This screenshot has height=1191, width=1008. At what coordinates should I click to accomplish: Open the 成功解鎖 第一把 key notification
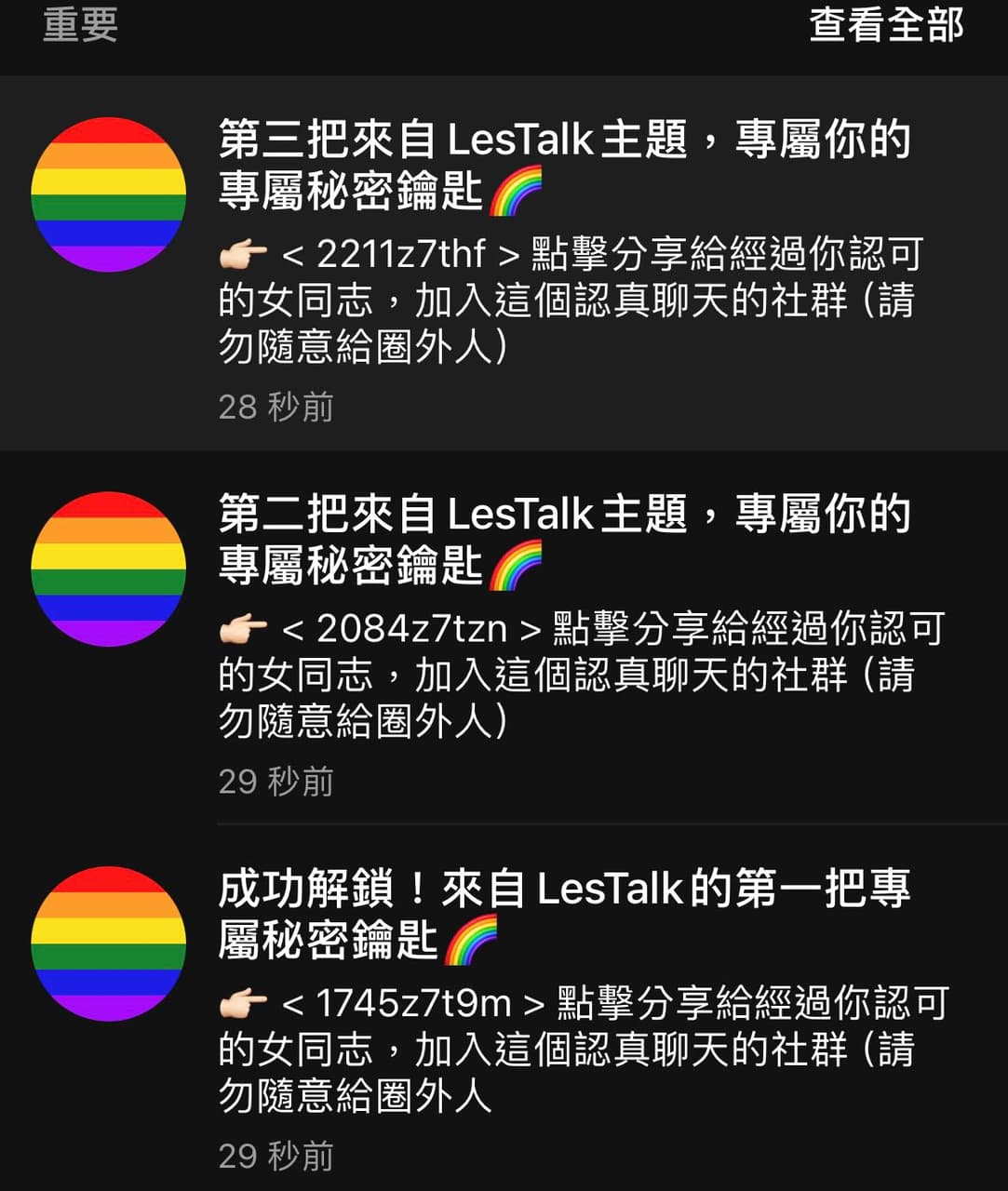pos(564,1014)
